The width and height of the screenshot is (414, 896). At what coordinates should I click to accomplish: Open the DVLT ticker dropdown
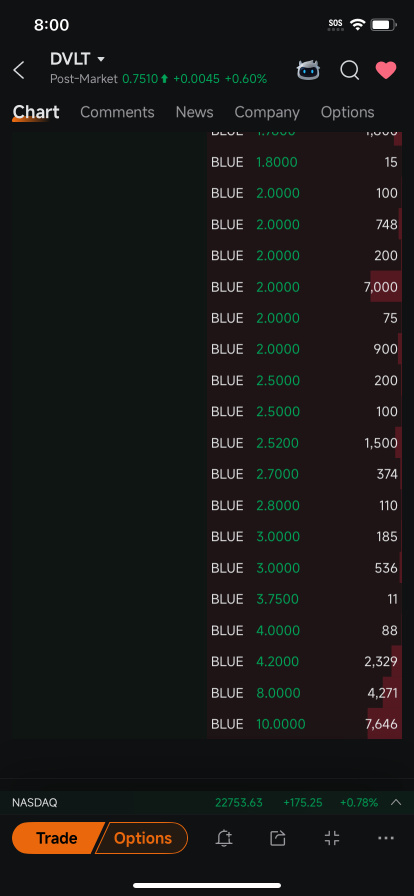(x=78, y=59)
